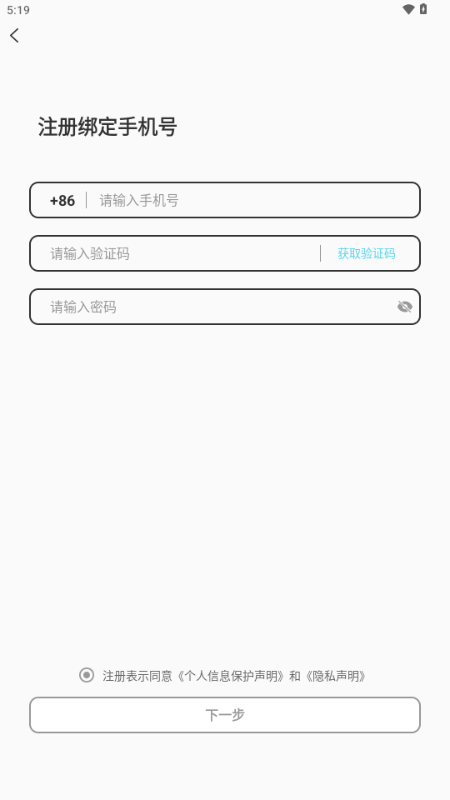Check the agreement radio button
This screenshot has width=450, height=800.
tap(86, 675)
